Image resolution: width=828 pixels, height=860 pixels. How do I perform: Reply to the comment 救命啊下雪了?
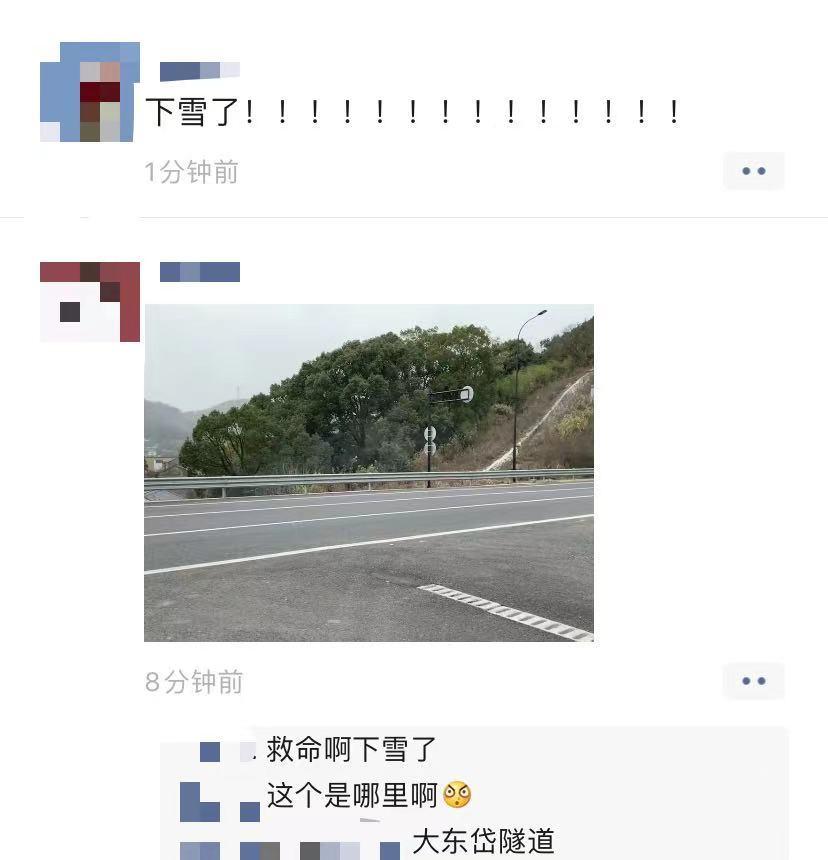[351, 749]
